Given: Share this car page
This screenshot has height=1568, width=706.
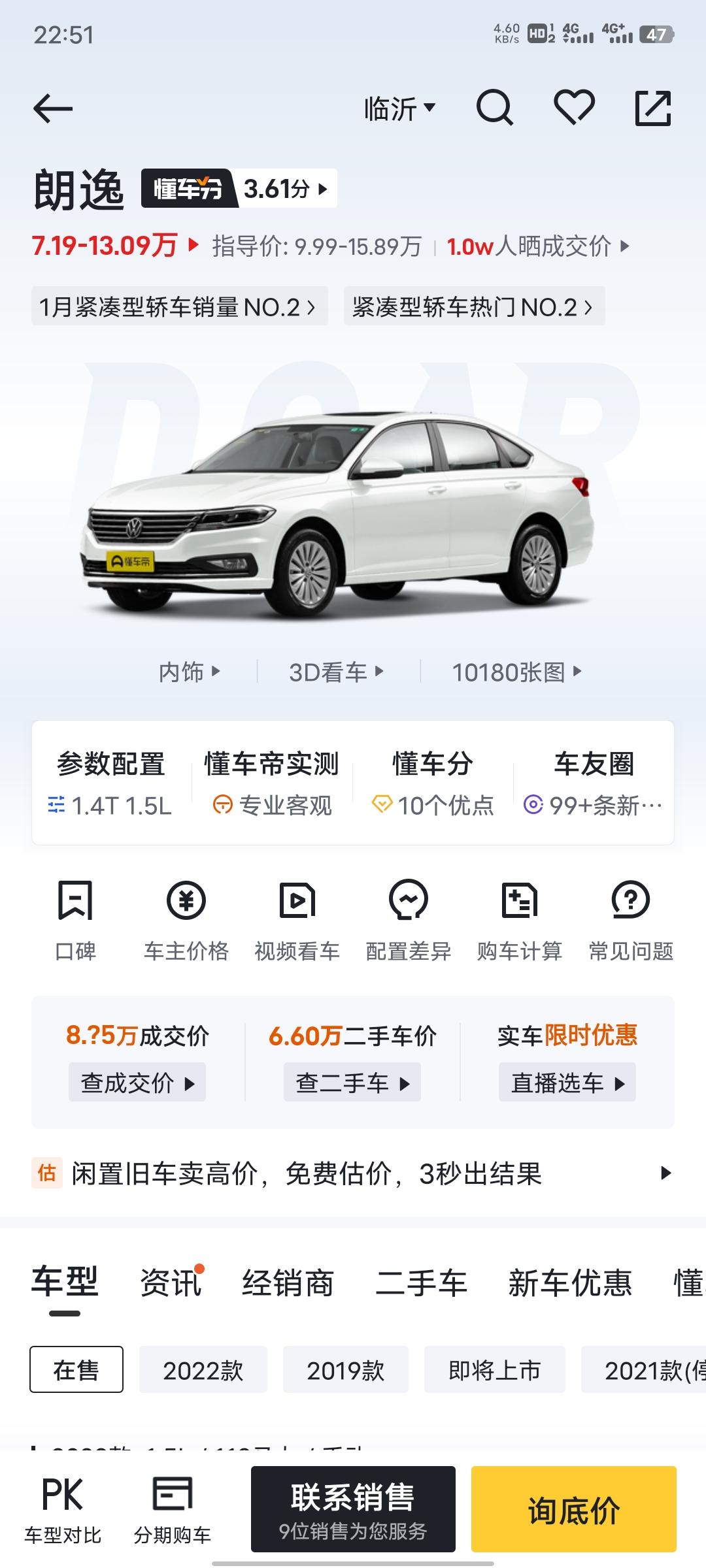Looking at the screenshot, I should pos(653,108).
